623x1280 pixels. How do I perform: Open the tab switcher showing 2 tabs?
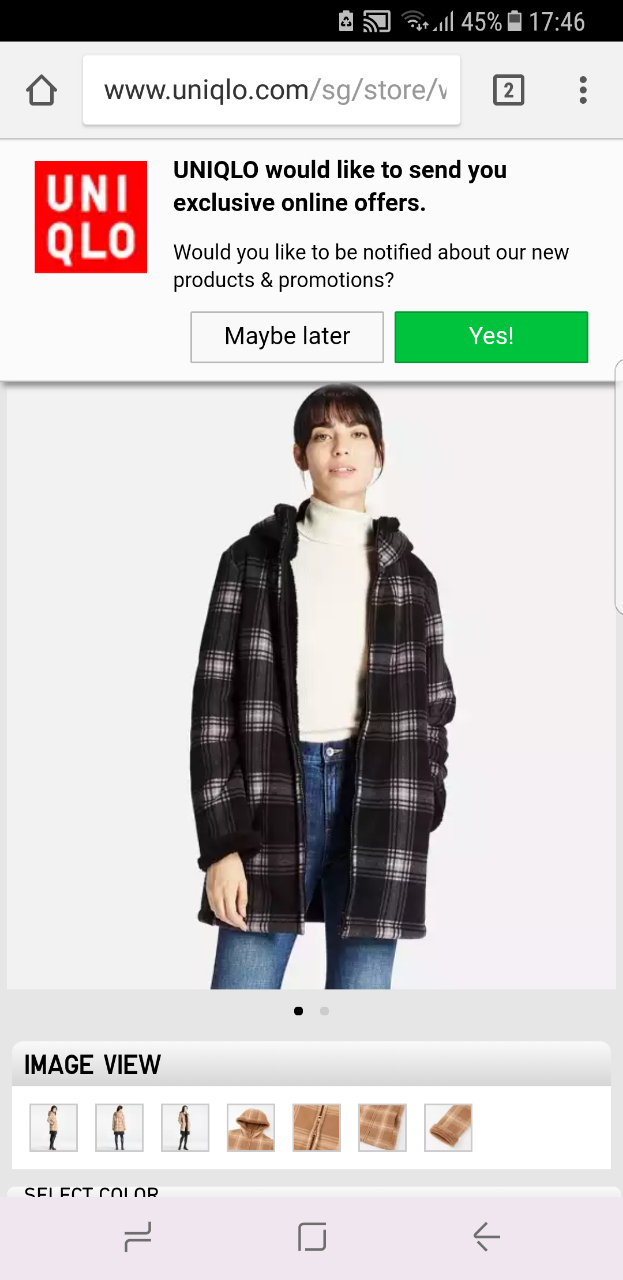pyautogui.click(x=508, y=91)
